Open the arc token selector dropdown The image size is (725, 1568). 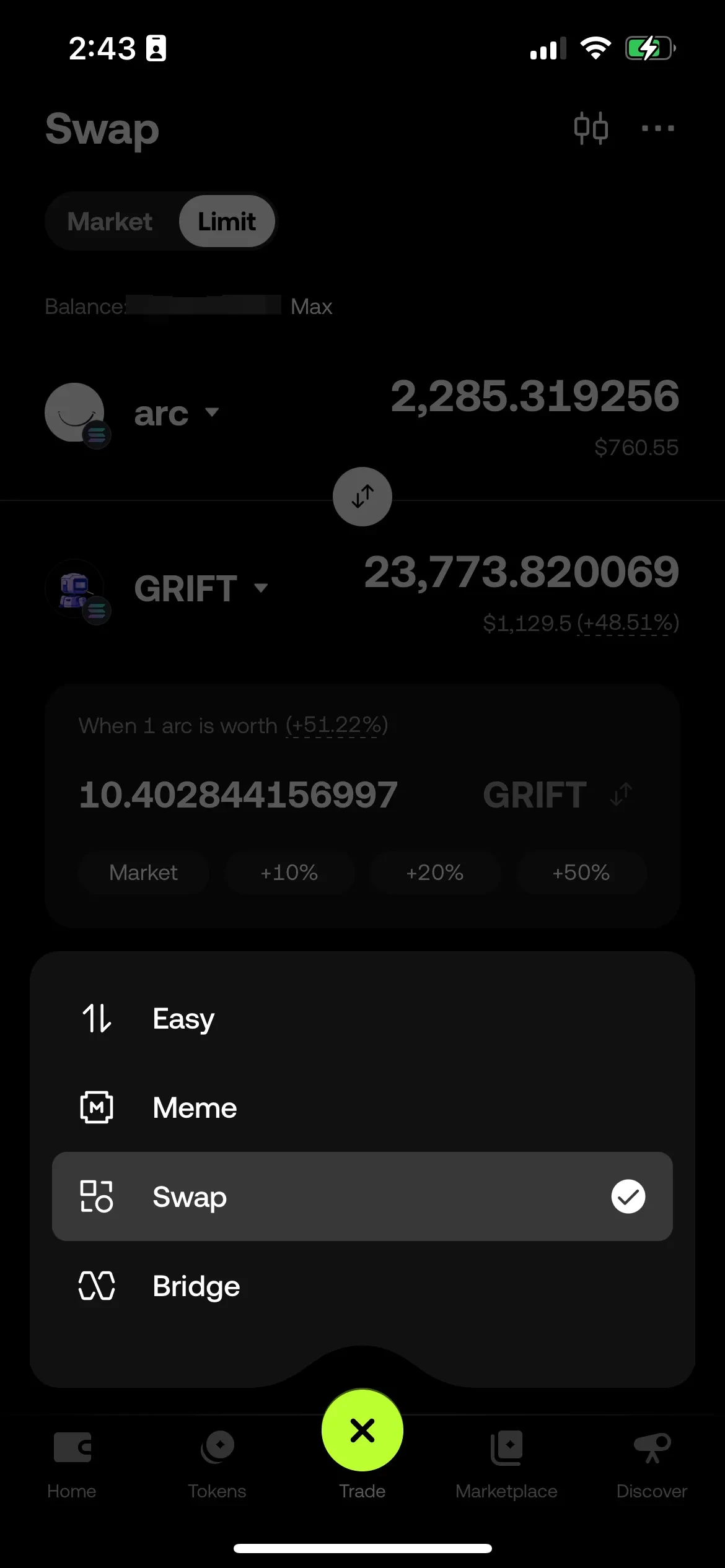[176, 413]
